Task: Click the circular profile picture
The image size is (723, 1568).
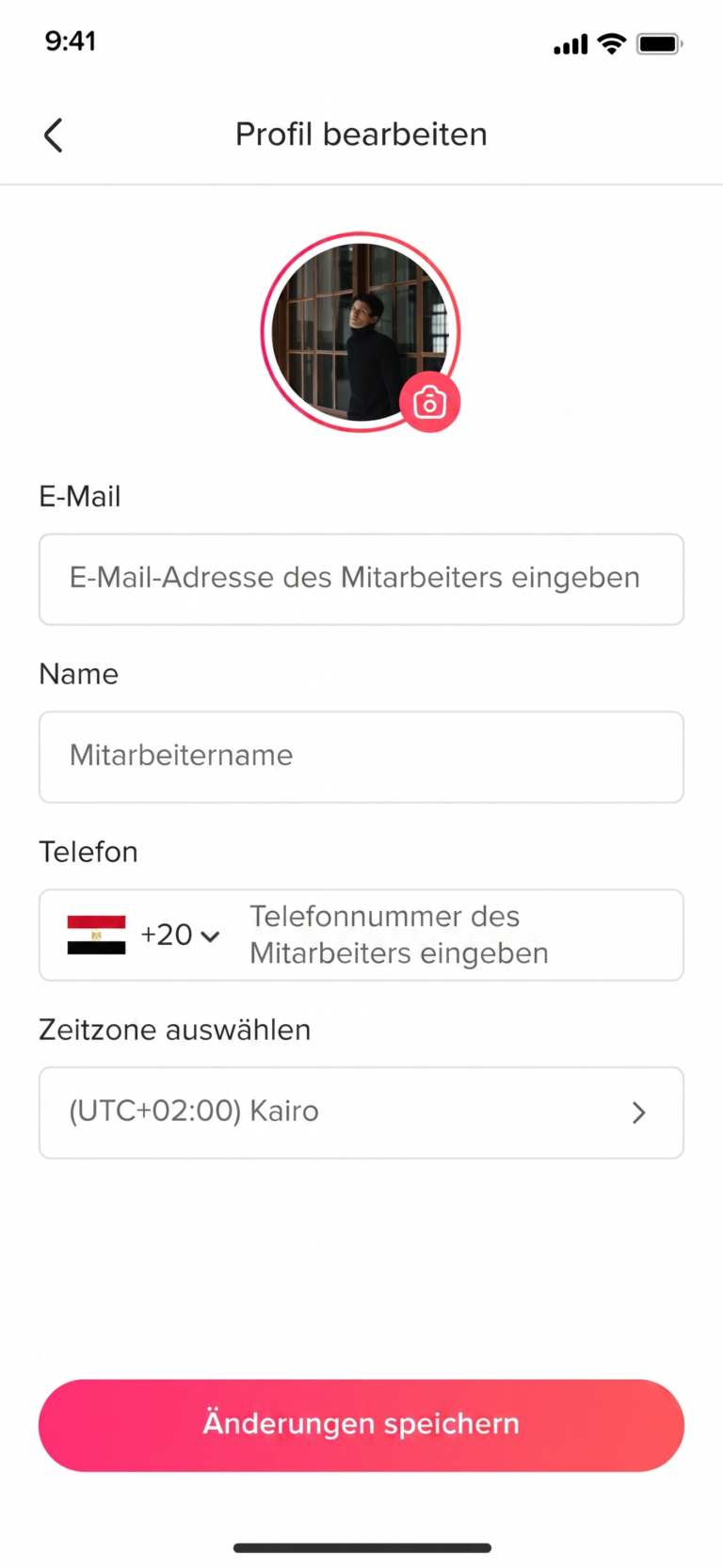Action: (361, 331)
